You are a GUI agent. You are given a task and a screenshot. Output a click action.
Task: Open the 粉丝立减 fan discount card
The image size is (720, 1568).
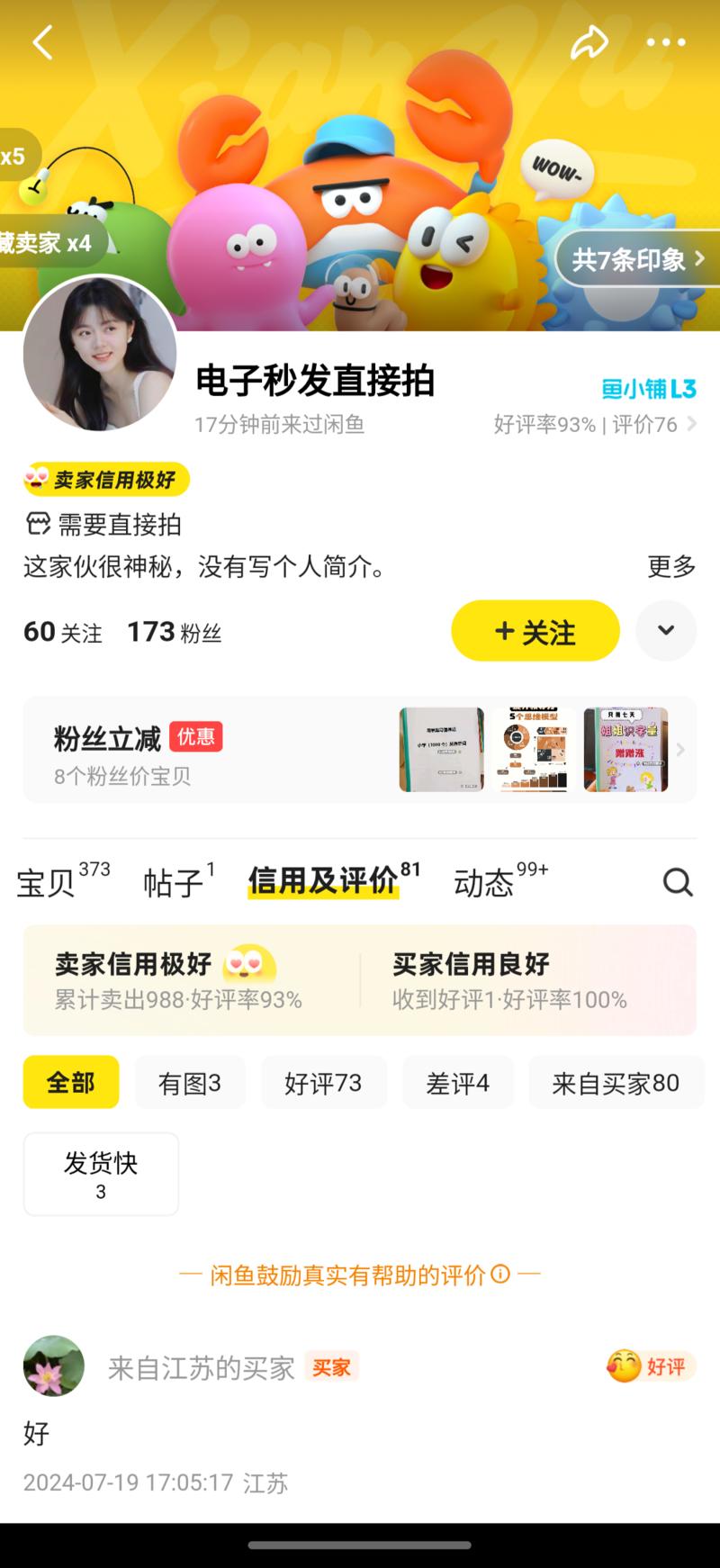click(x=360, y=750)
